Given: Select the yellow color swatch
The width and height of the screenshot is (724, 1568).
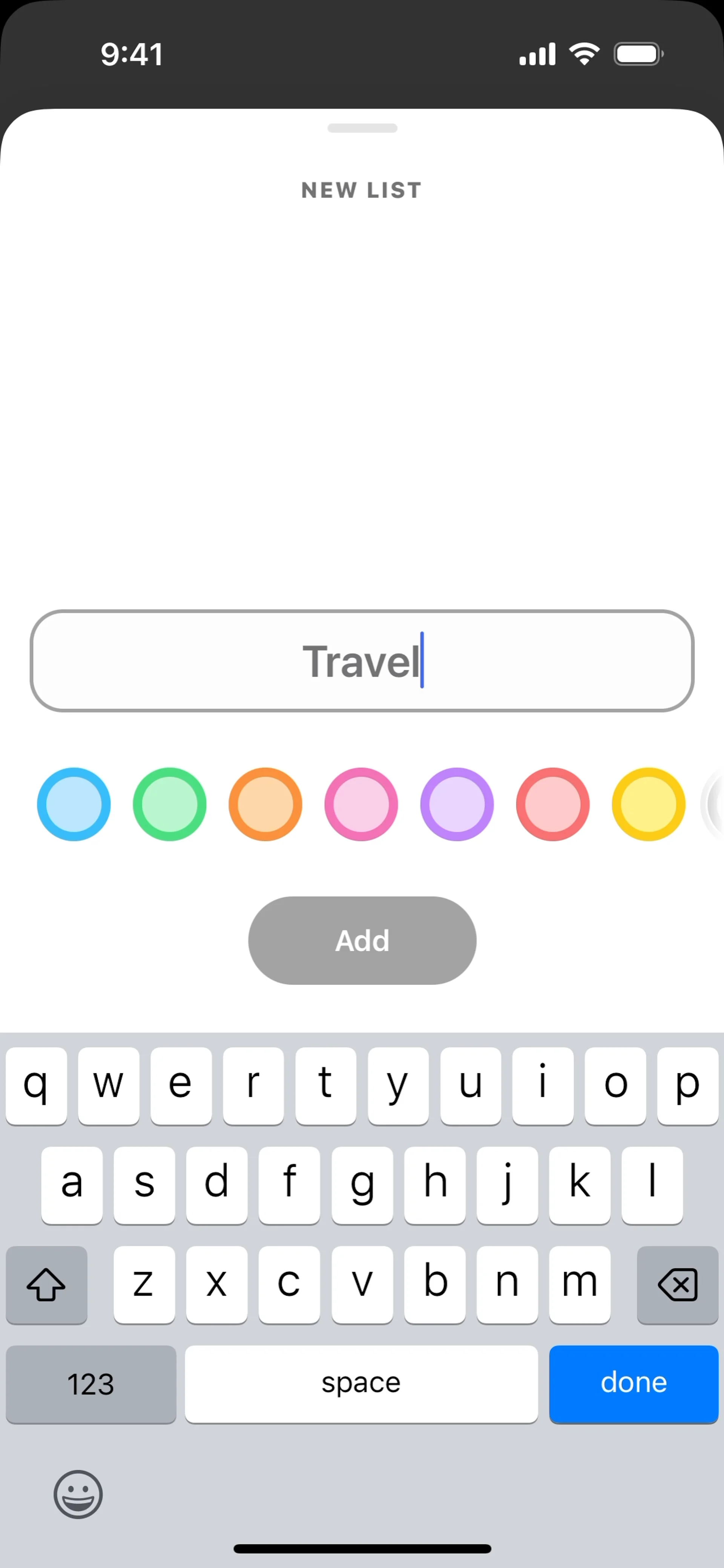Looking at the screenshot, I should 649,804.
